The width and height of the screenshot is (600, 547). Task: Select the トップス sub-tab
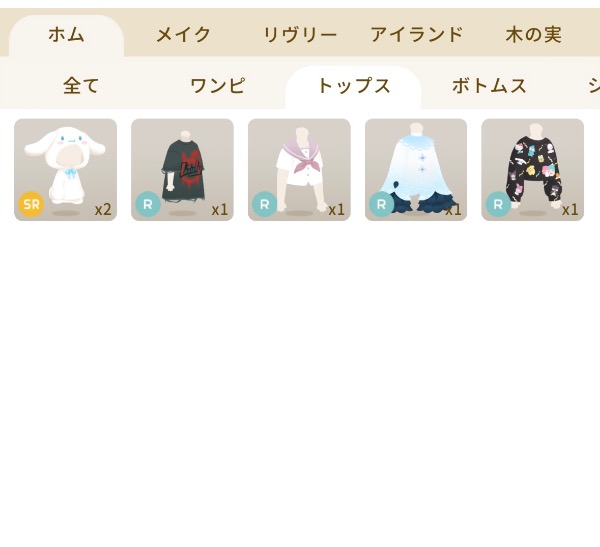[x=353, y=86]
